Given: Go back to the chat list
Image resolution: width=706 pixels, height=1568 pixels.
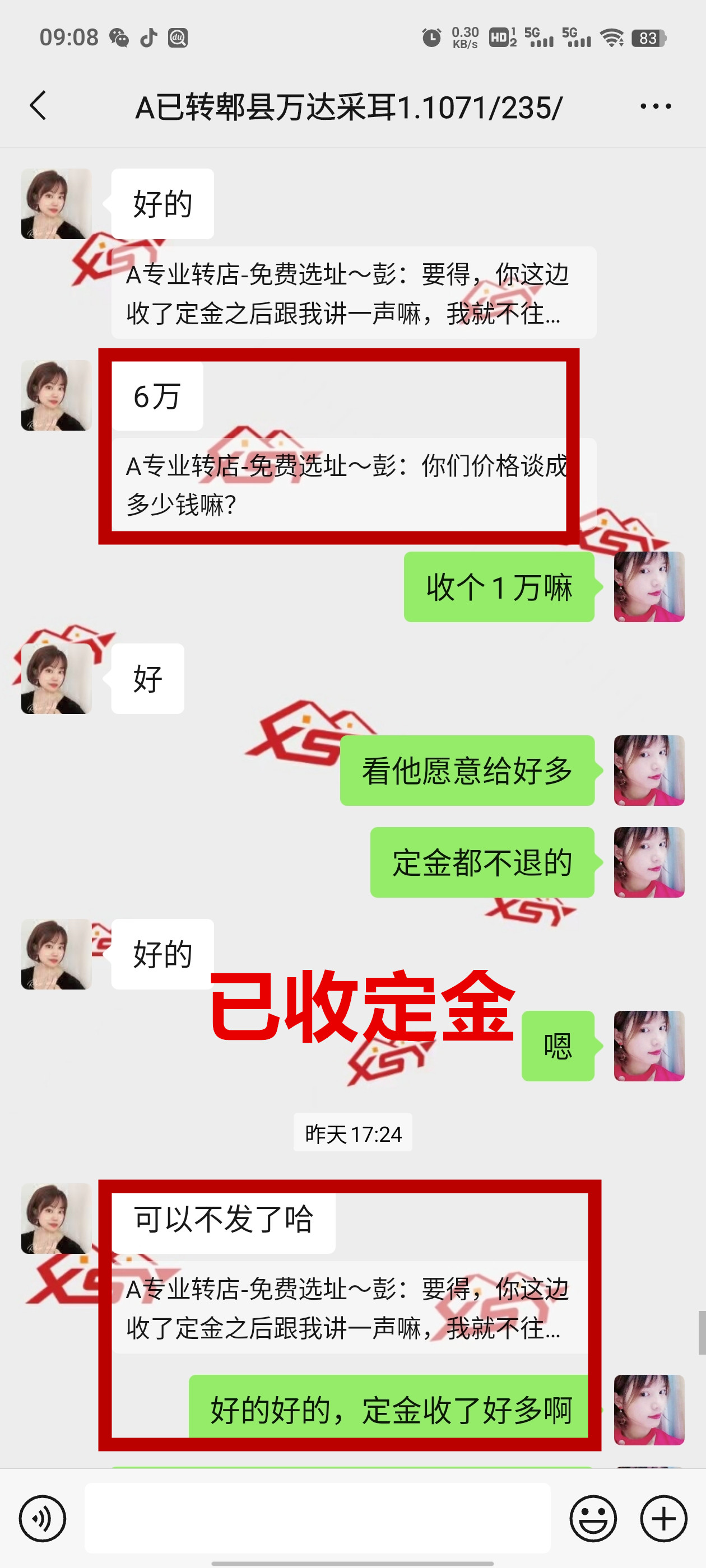Looking at the screenshot, I should [38, 106].
